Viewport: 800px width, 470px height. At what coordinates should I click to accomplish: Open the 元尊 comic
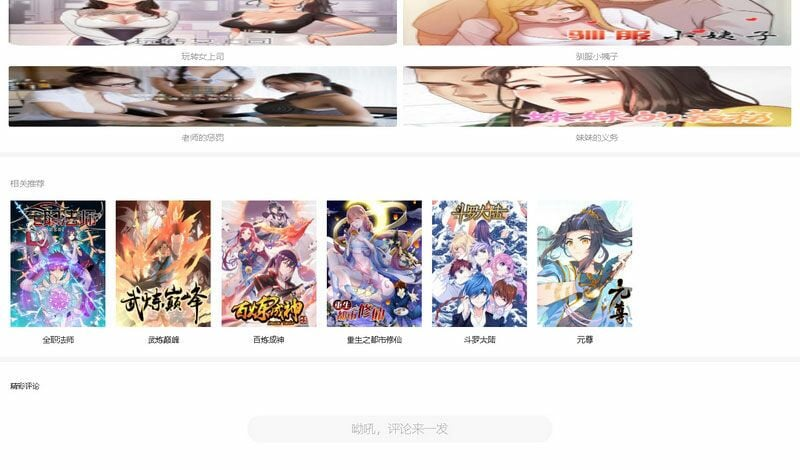(584, 264)
